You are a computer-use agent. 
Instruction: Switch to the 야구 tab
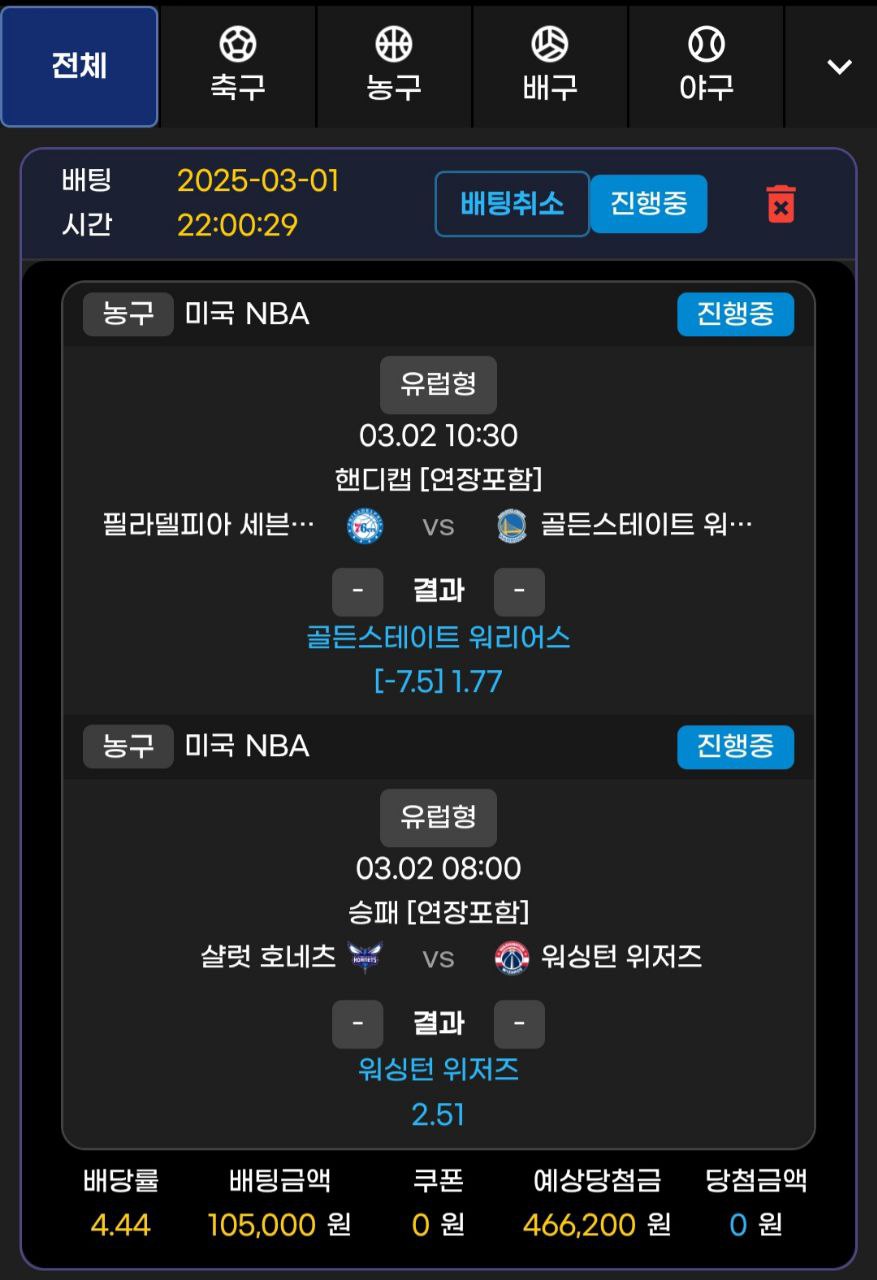click(706, 66)
